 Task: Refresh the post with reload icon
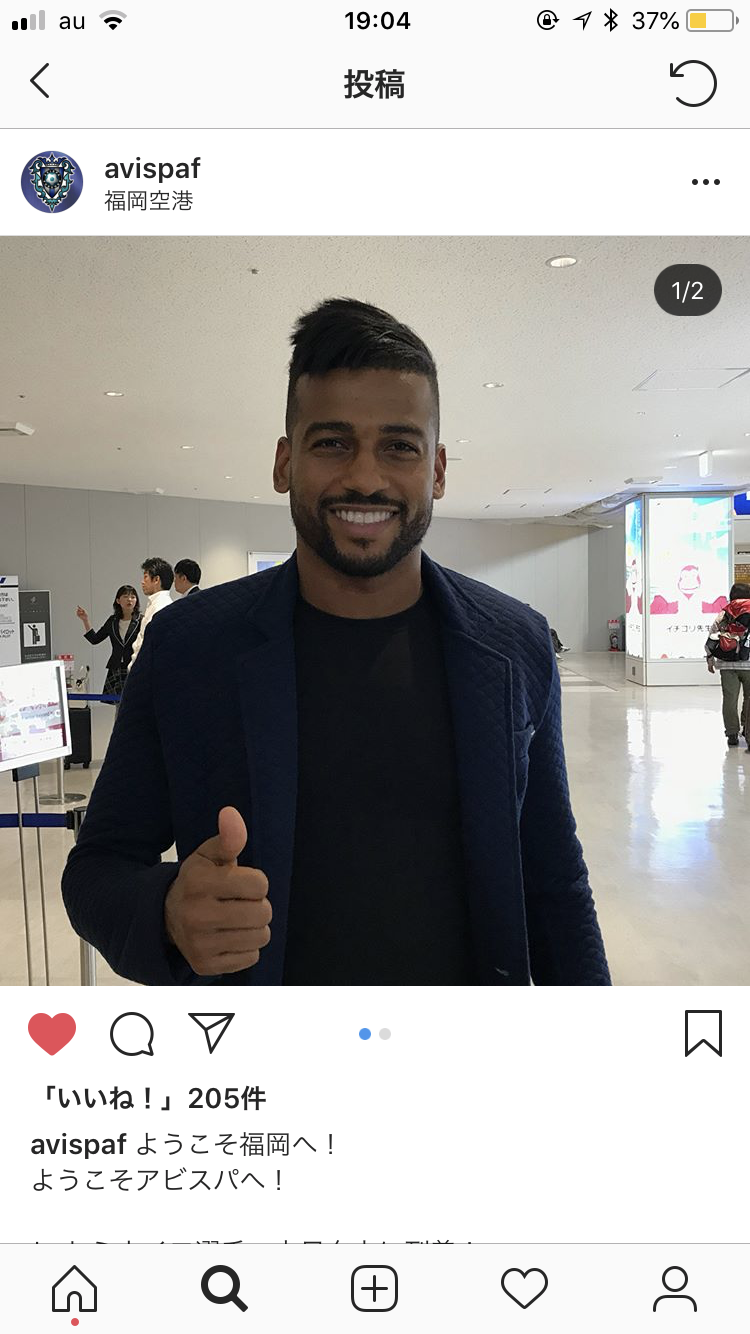(x=694, y=83)
